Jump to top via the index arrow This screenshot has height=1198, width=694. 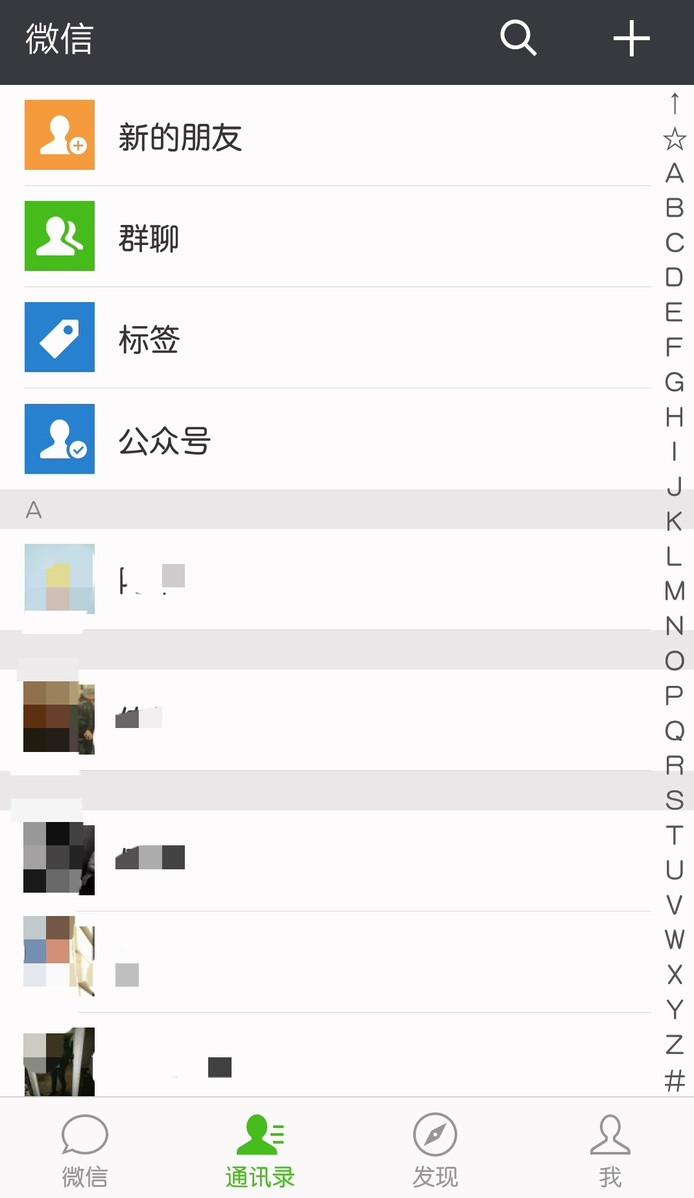coord(674,103)
